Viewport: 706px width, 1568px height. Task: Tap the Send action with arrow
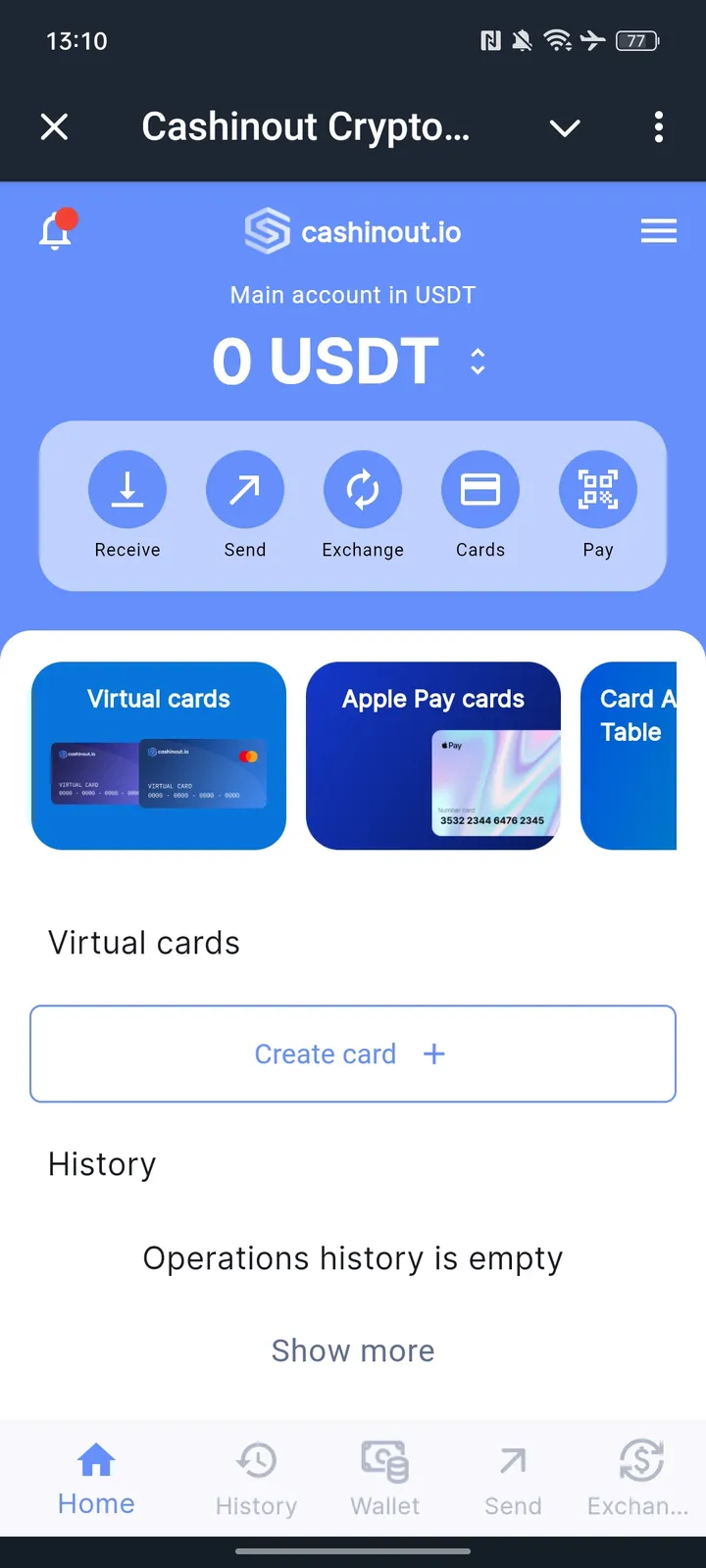pos(245,490)
